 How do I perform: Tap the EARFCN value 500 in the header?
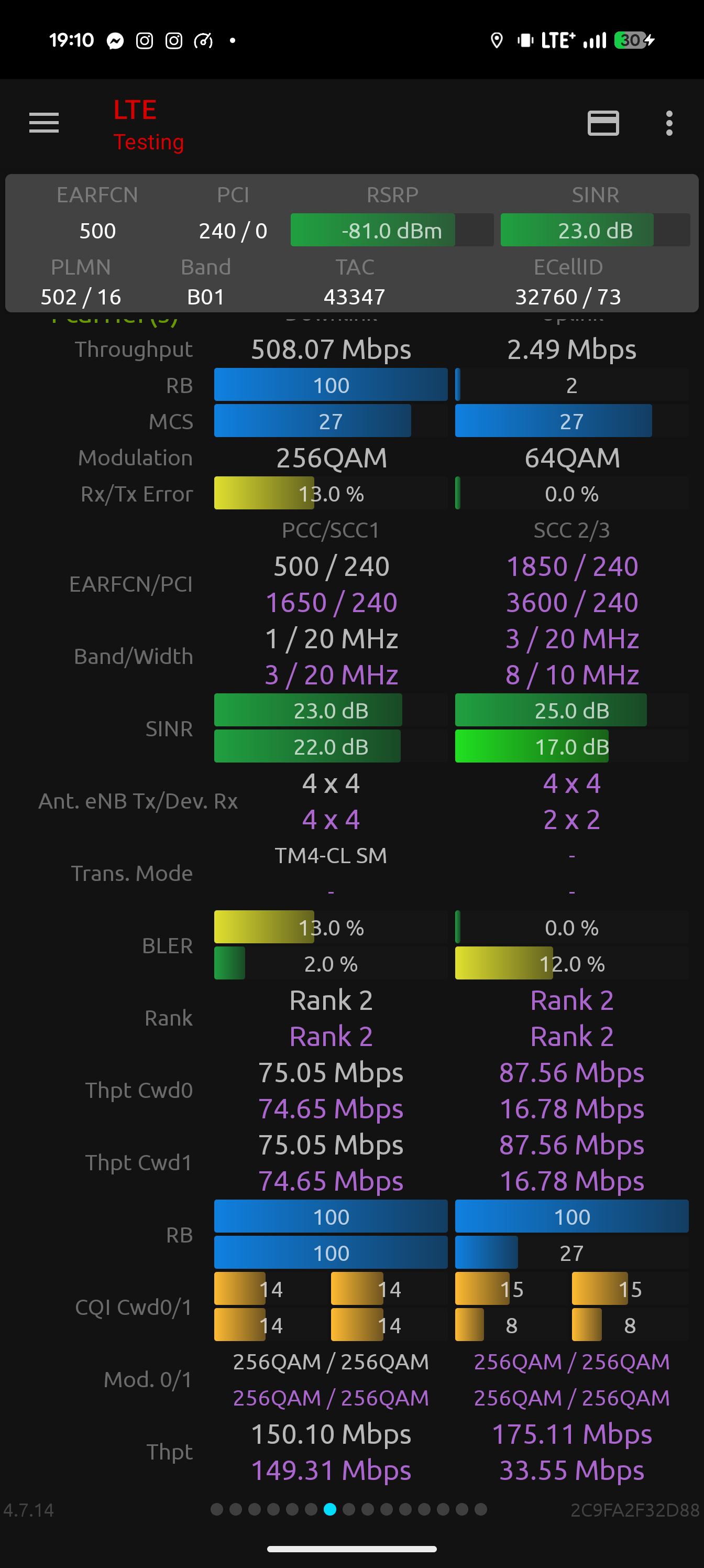point(97,230)
